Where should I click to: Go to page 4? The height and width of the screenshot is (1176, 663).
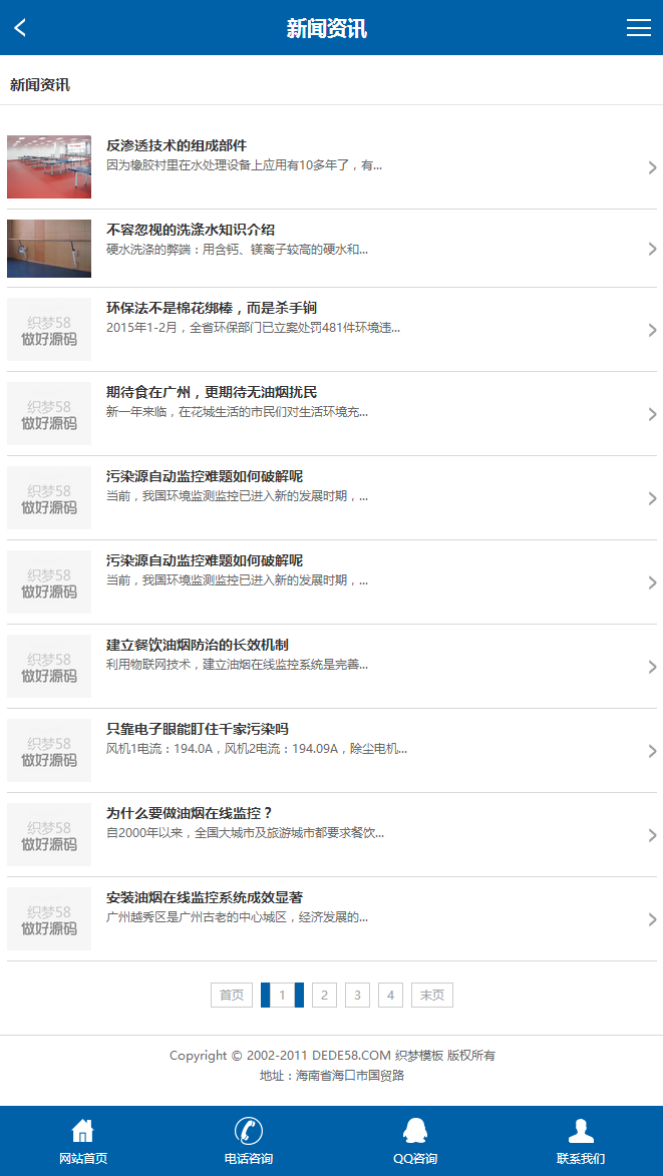click(390, 995)
